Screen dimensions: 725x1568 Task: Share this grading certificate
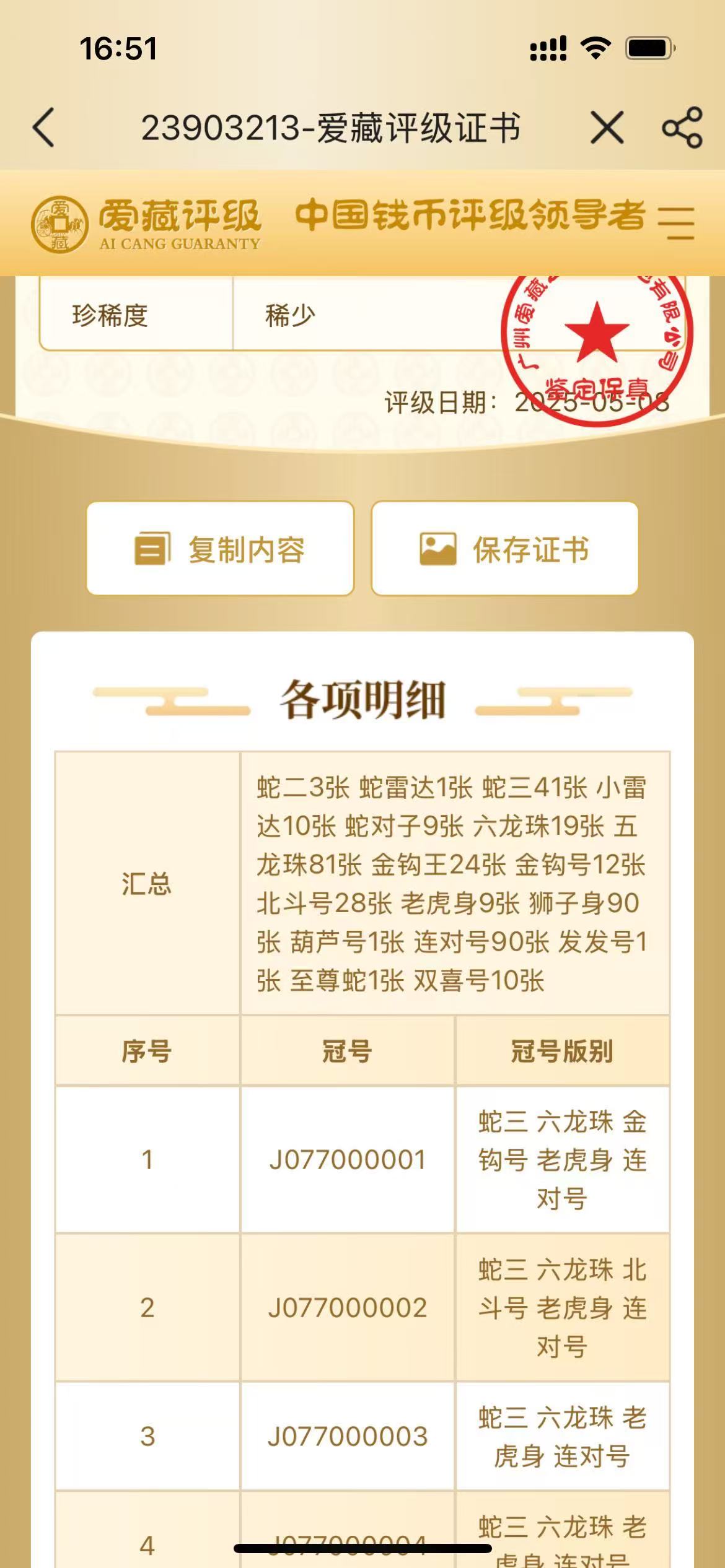pyautogui.click(x=682, y=128)
